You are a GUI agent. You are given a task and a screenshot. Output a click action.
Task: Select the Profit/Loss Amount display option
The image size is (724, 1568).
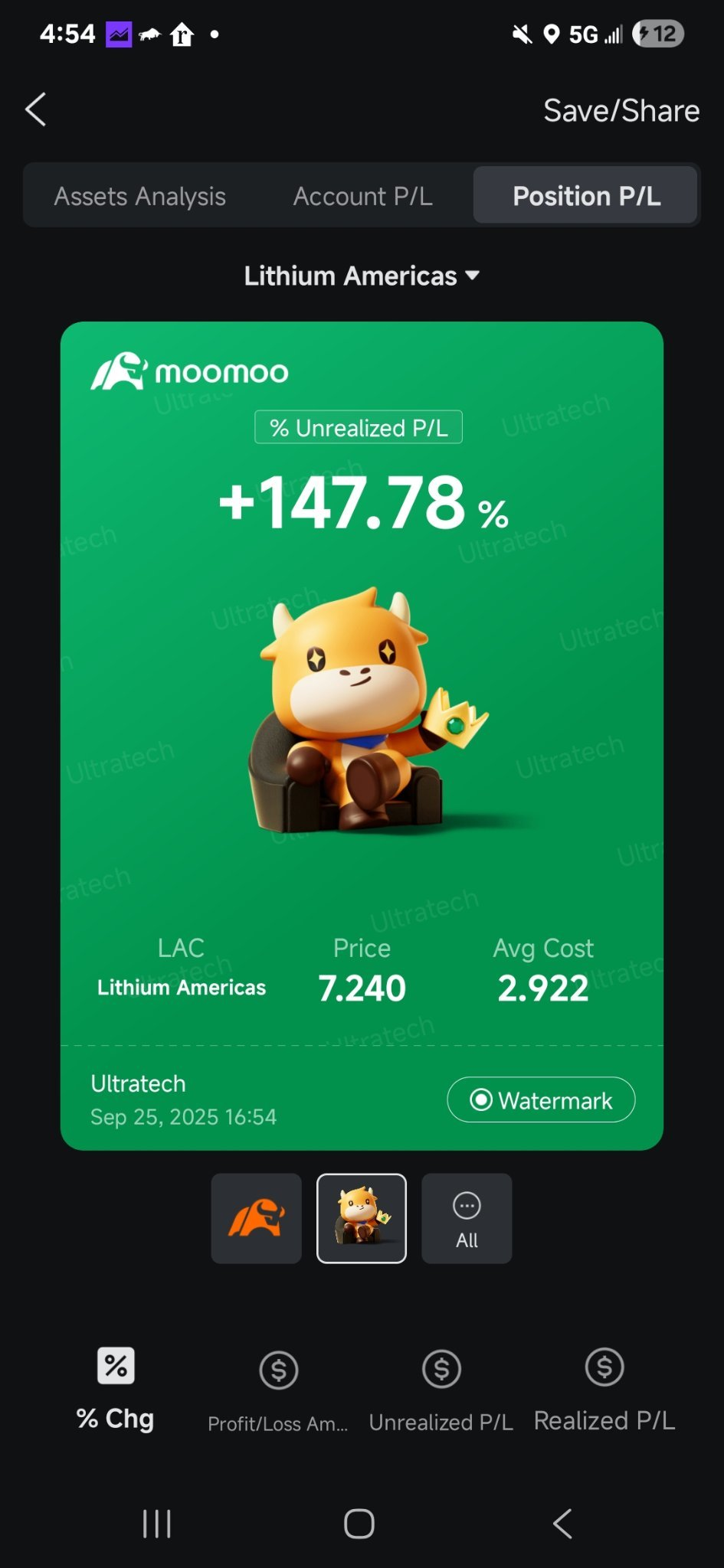278,1390
